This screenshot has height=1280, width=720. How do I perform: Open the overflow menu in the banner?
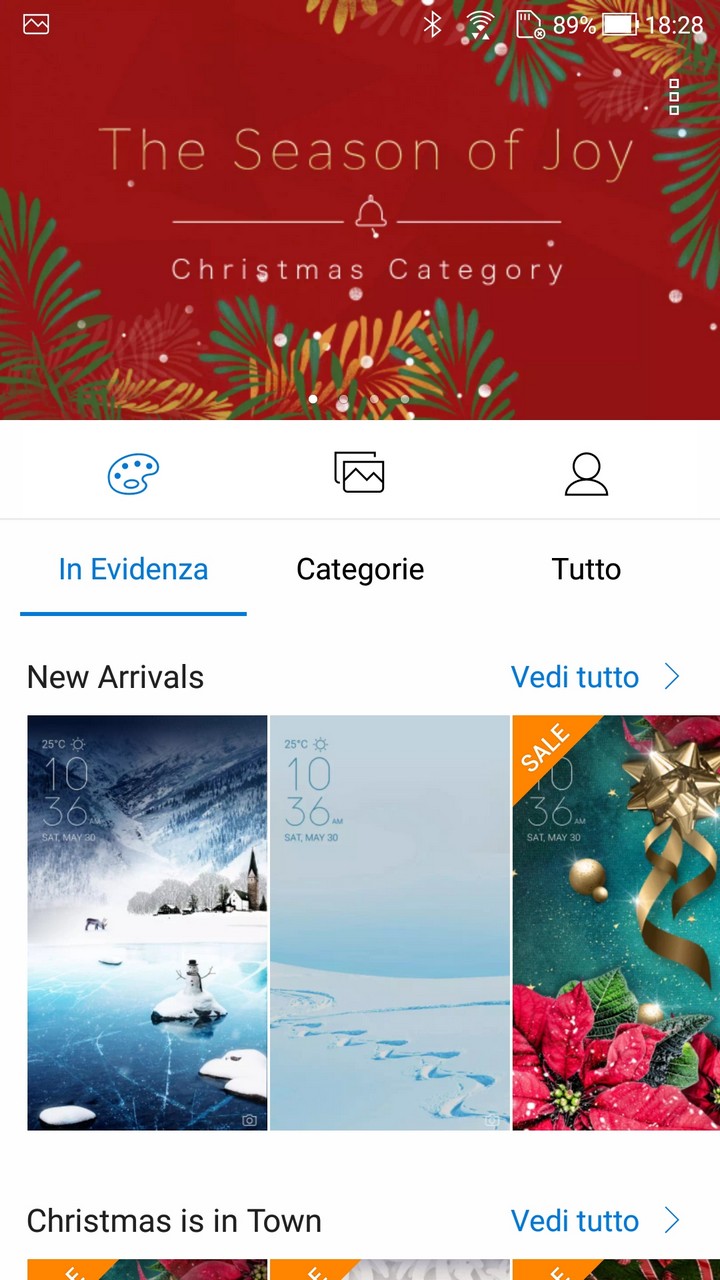[x=674, y=97]
